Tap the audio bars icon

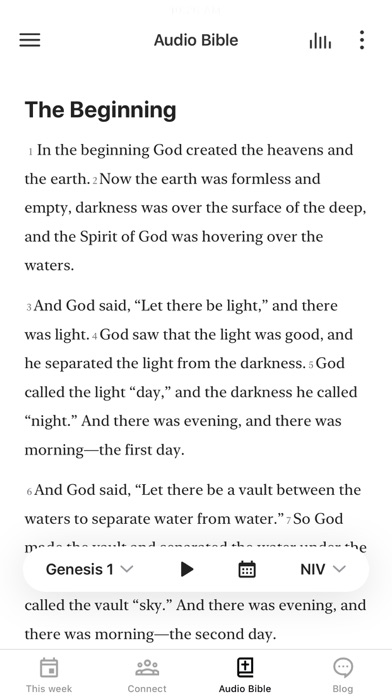(x=320, y=40)
